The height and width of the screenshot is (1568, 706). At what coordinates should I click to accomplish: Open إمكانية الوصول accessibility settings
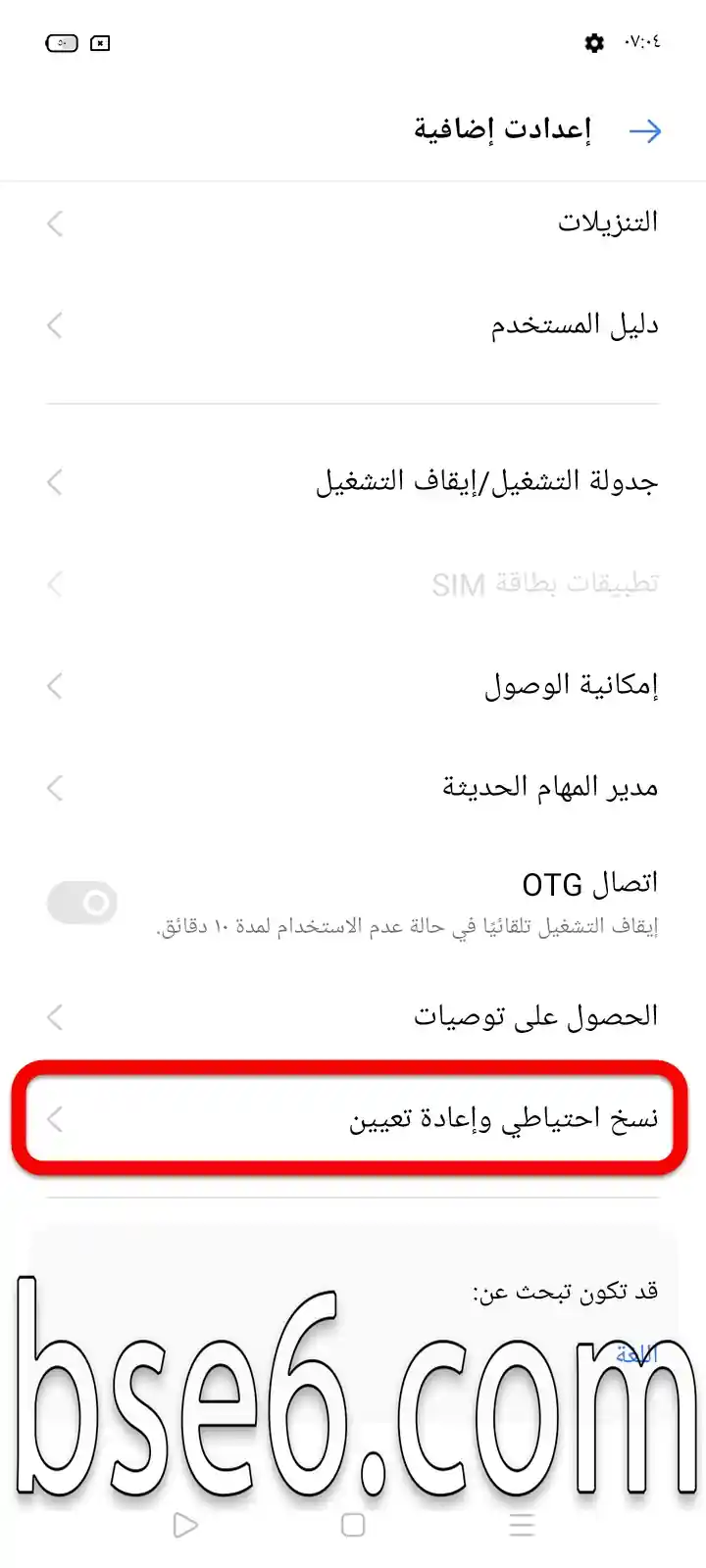353,686
